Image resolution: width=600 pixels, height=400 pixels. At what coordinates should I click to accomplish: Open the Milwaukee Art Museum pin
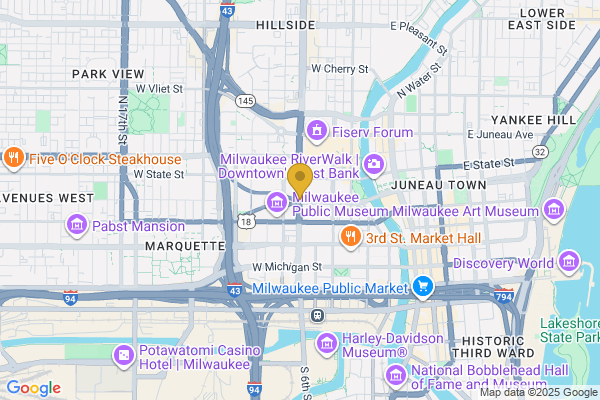(x=553, y=209)
